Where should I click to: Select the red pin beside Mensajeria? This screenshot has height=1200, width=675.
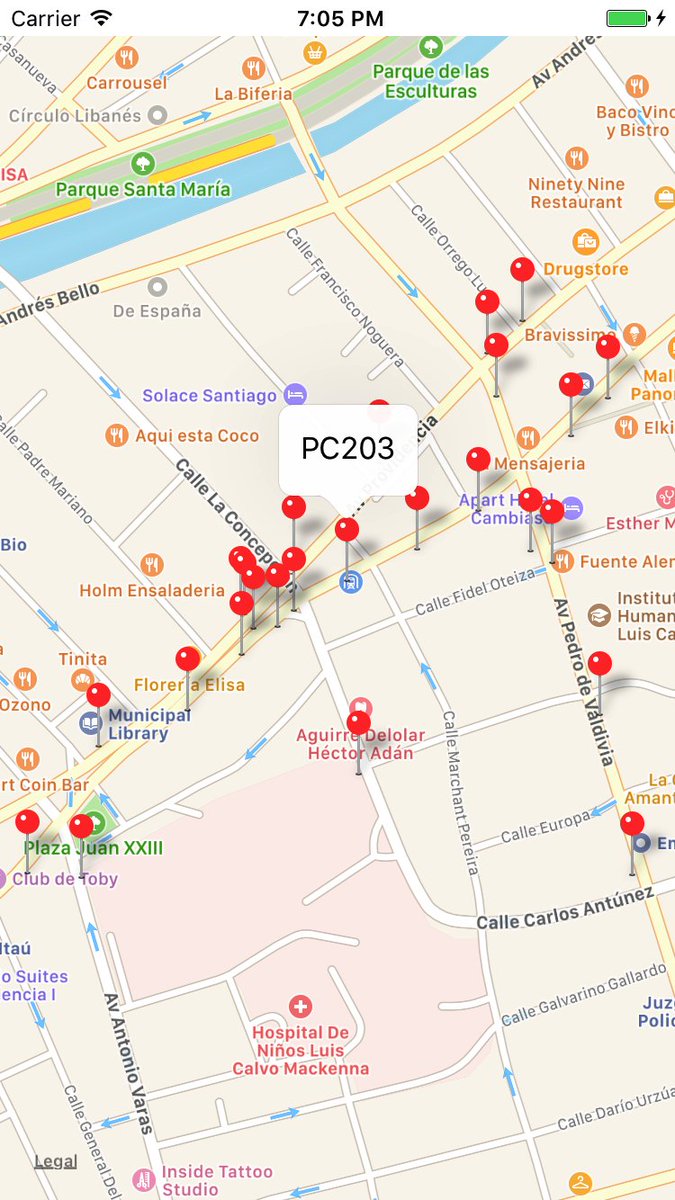tap(478, 460)
